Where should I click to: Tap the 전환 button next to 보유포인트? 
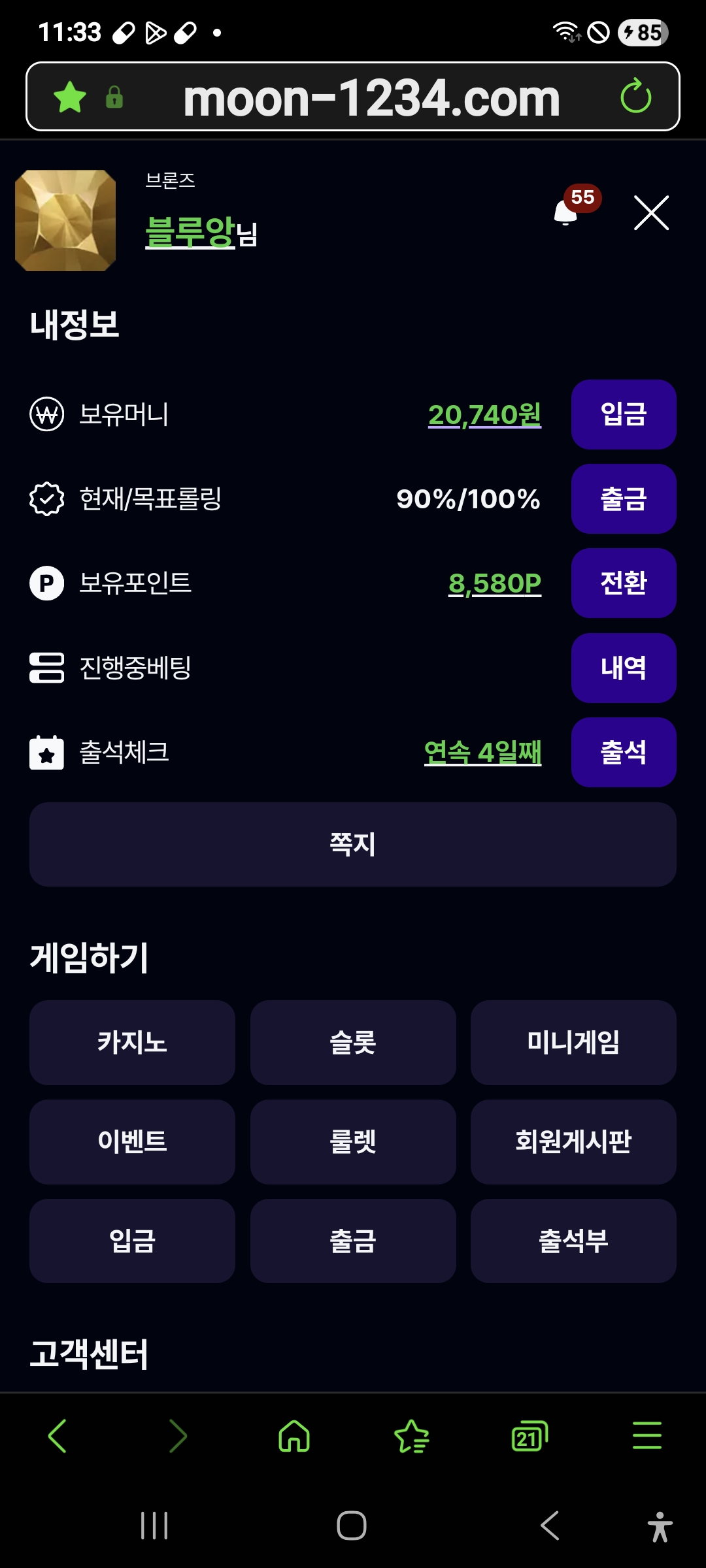click(624, 583)
